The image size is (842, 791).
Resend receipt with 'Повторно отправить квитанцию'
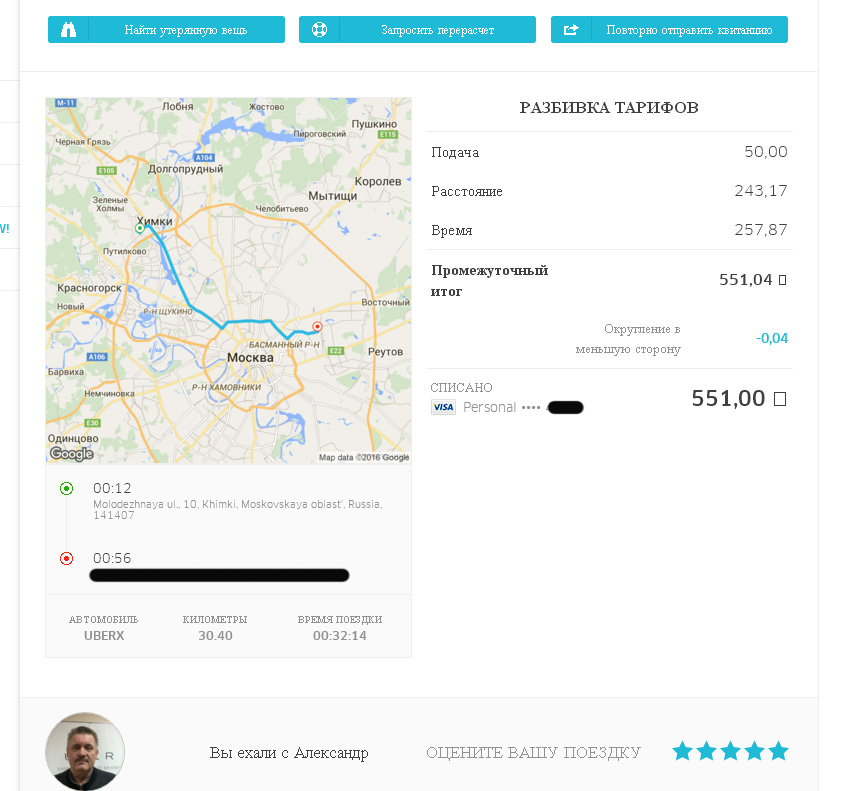click(x=669, y=30)
